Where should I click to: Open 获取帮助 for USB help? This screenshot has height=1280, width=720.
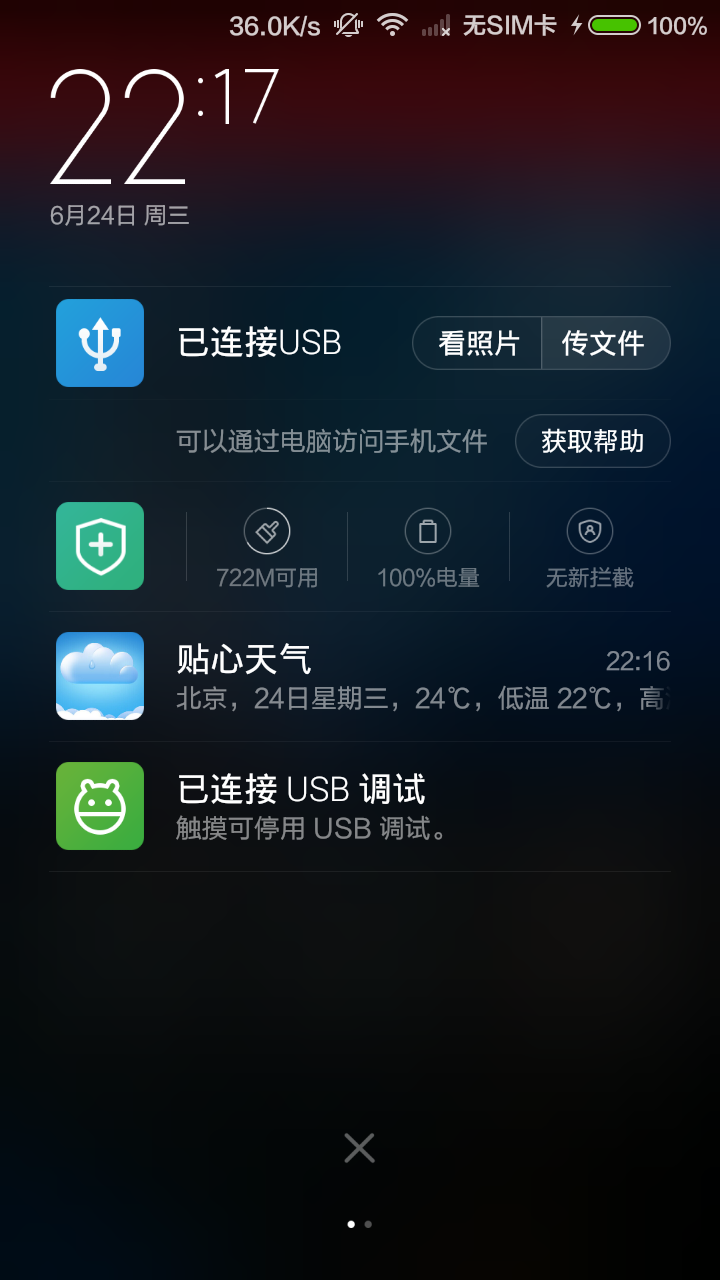pos(592,441)
